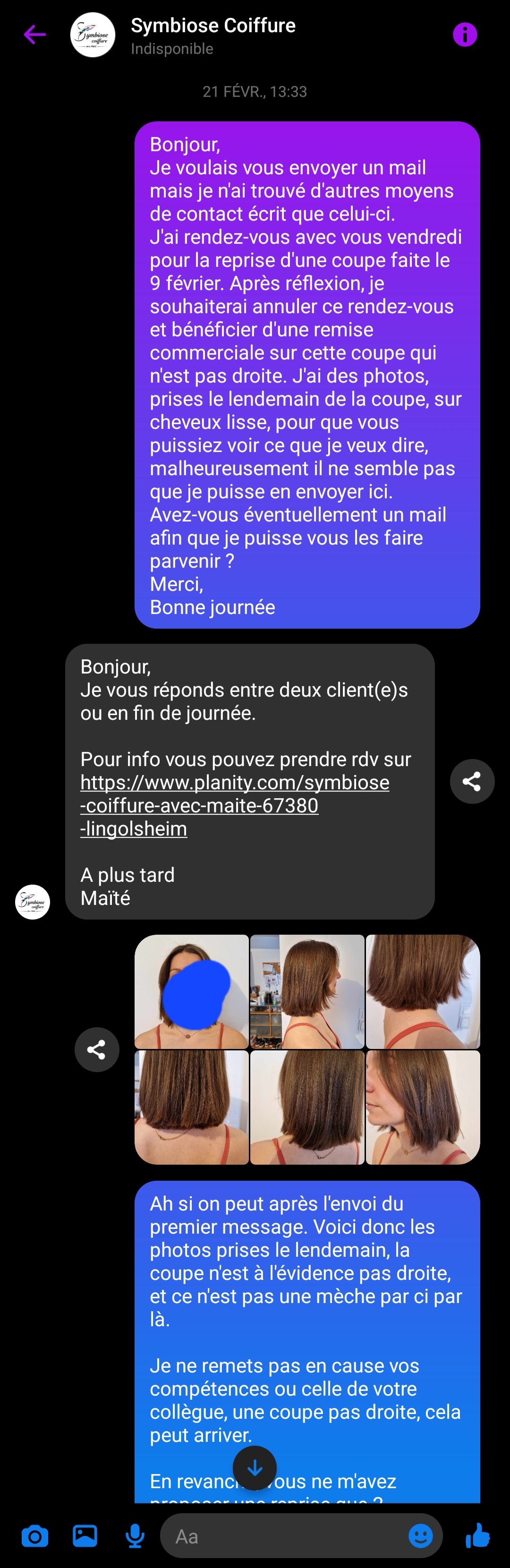510x1568 pixels.
Task: Open Symbiose Coiffure profile from header
Action: coord(212,35)
